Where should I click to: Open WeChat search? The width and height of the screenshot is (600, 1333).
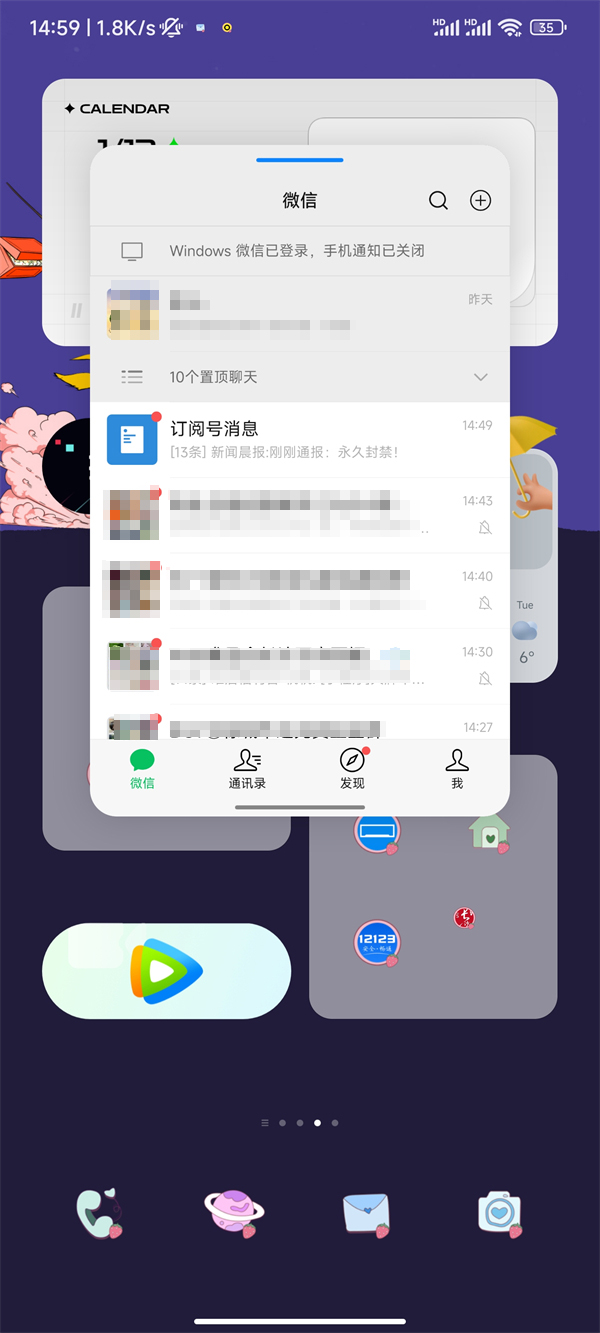(438, 201)
